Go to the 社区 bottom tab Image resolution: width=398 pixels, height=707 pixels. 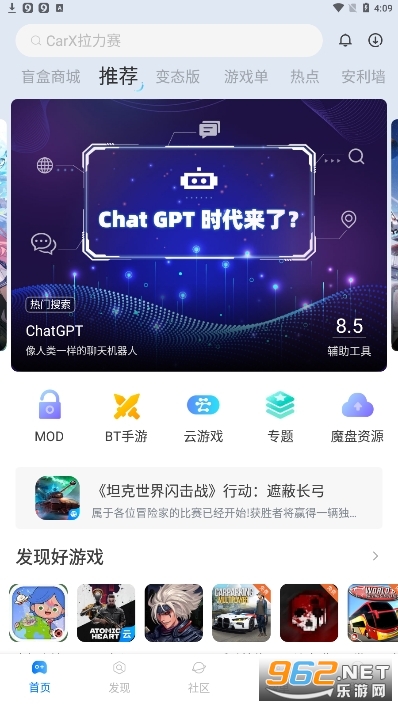199,677
